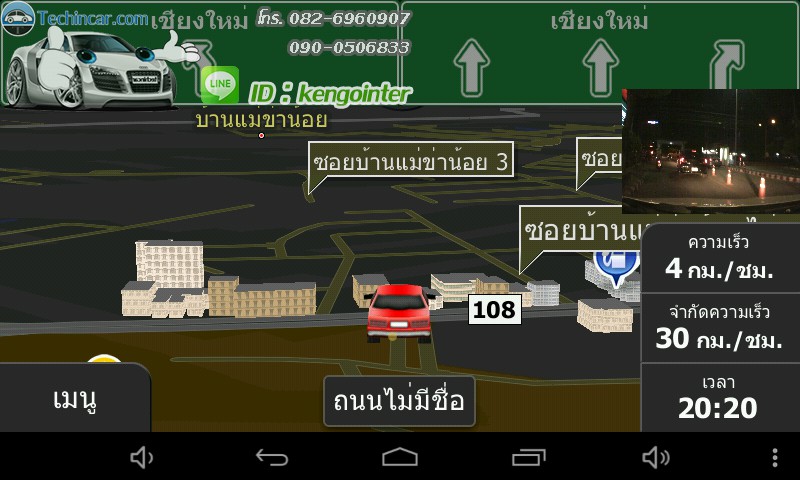Tap the ถนนไม่มีชื่อ street name button

point(399,402)
